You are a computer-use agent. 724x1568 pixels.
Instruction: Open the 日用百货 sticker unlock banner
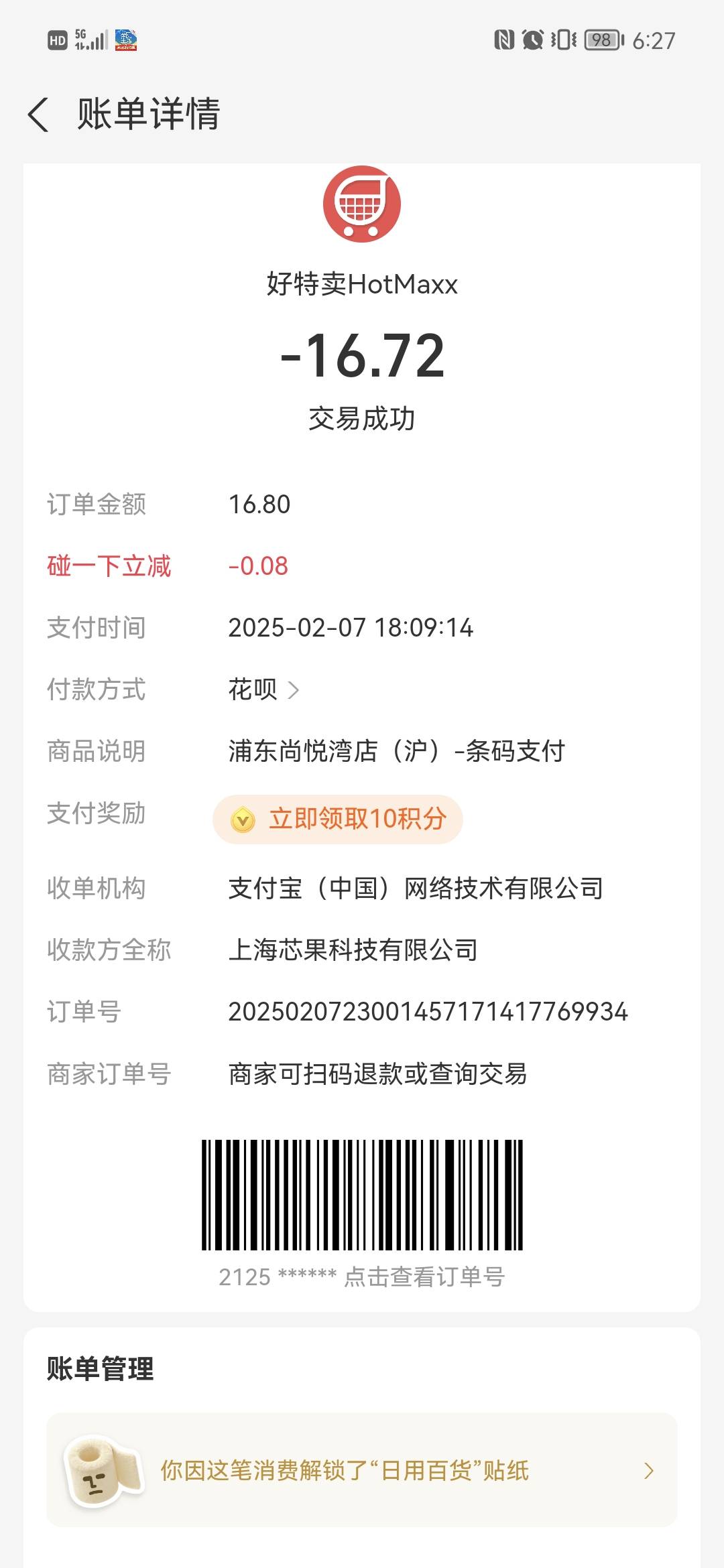(x=362, y=1470)
